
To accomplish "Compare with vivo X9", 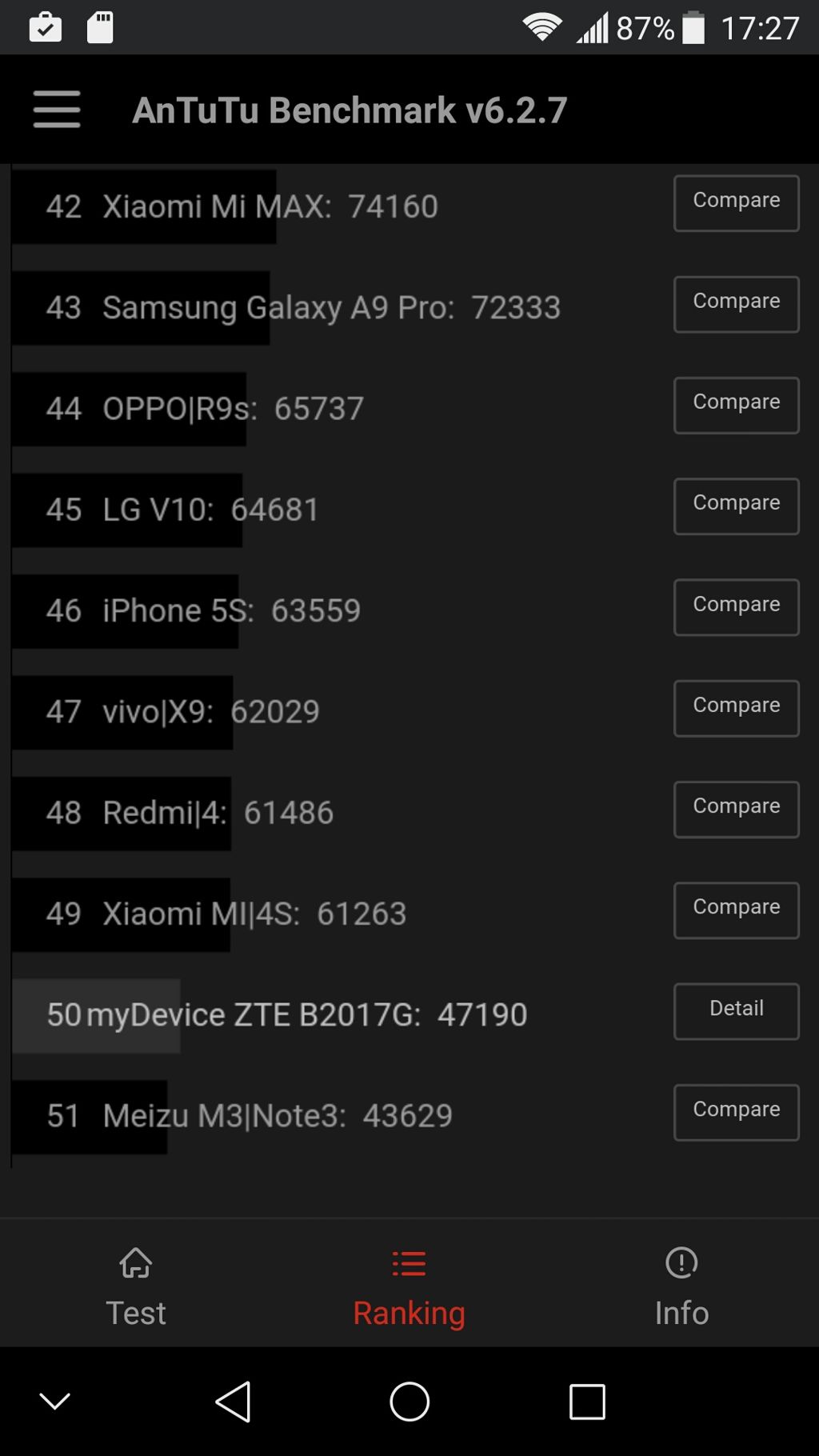I will (x=736, y=708).
